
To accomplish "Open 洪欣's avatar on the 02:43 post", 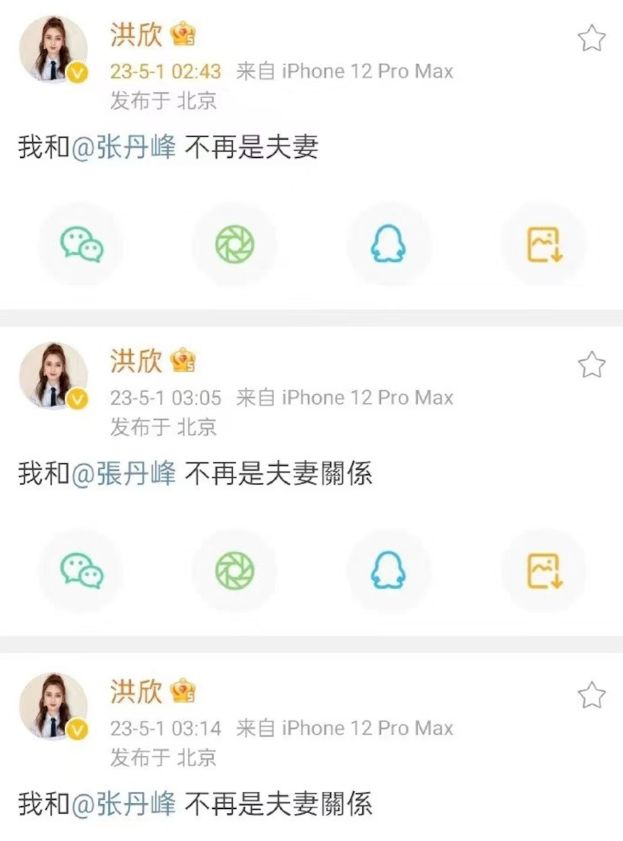I will 54,50.
